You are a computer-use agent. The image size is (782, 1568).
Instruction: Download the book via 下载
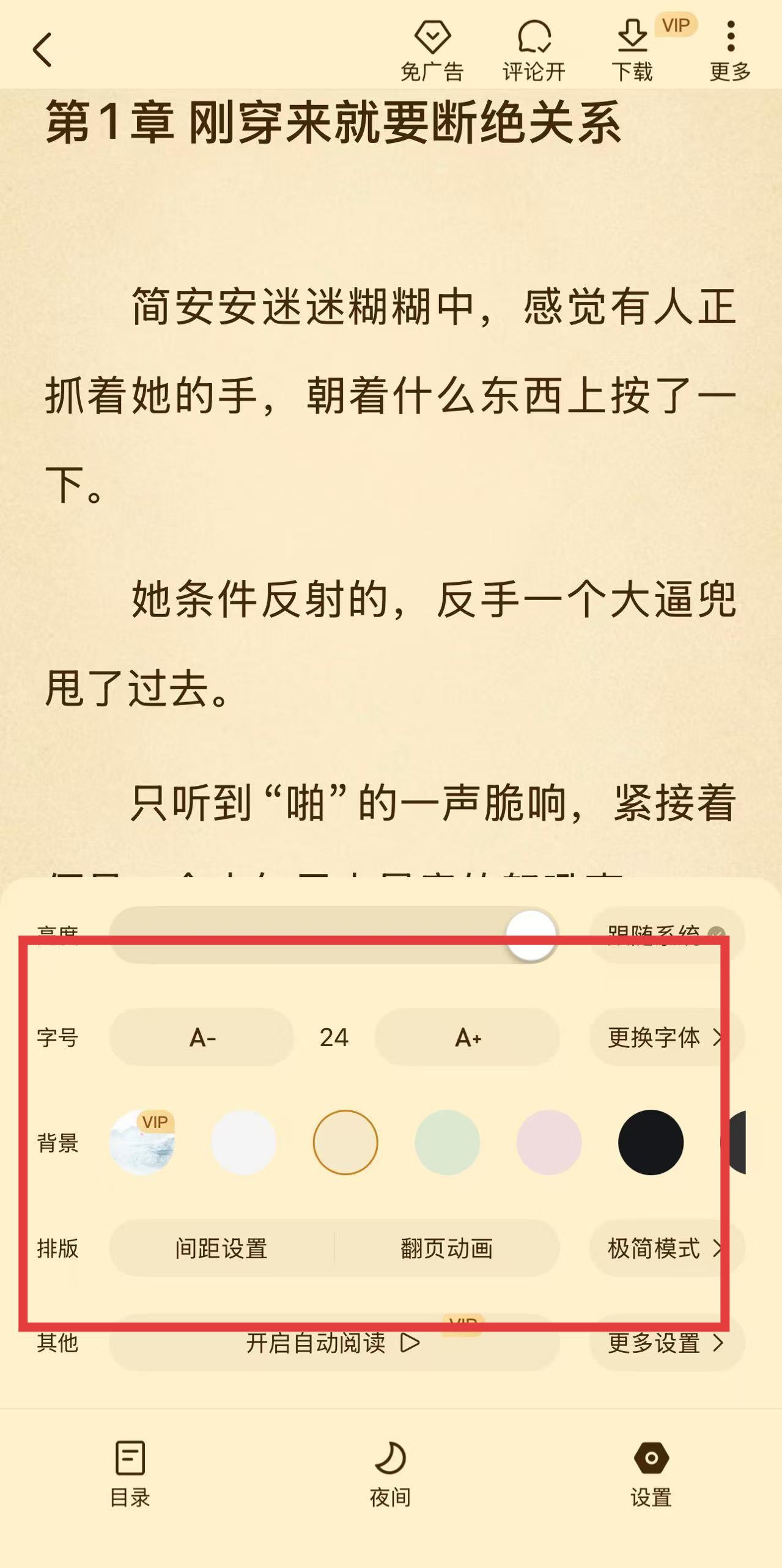632,51
